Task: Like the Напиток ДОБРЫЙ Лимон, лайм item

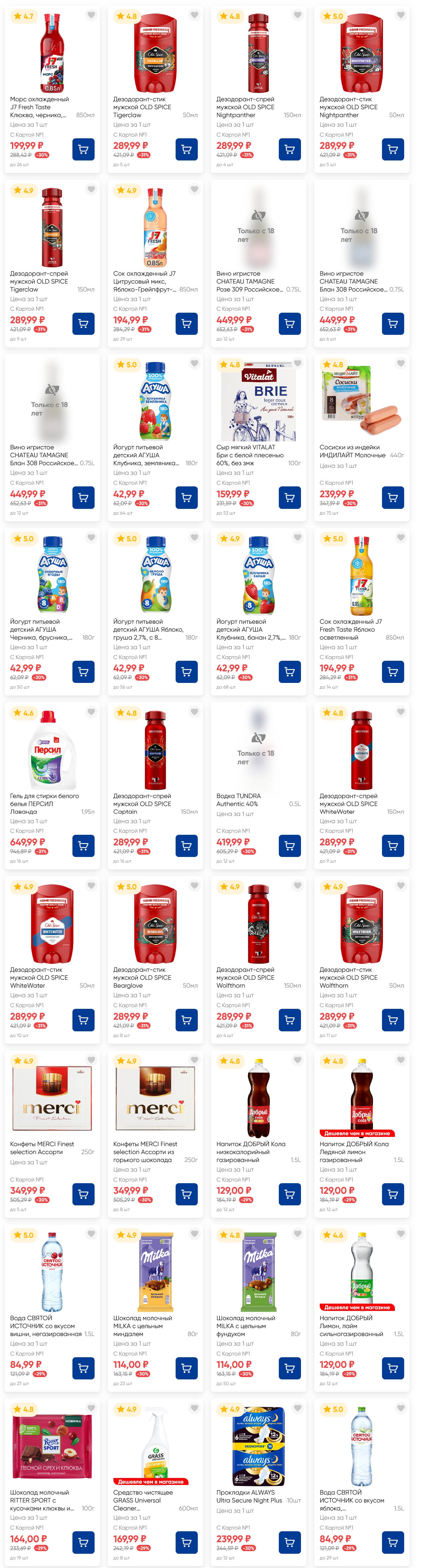Action: pyautogui.click(x=401, y=1234)
